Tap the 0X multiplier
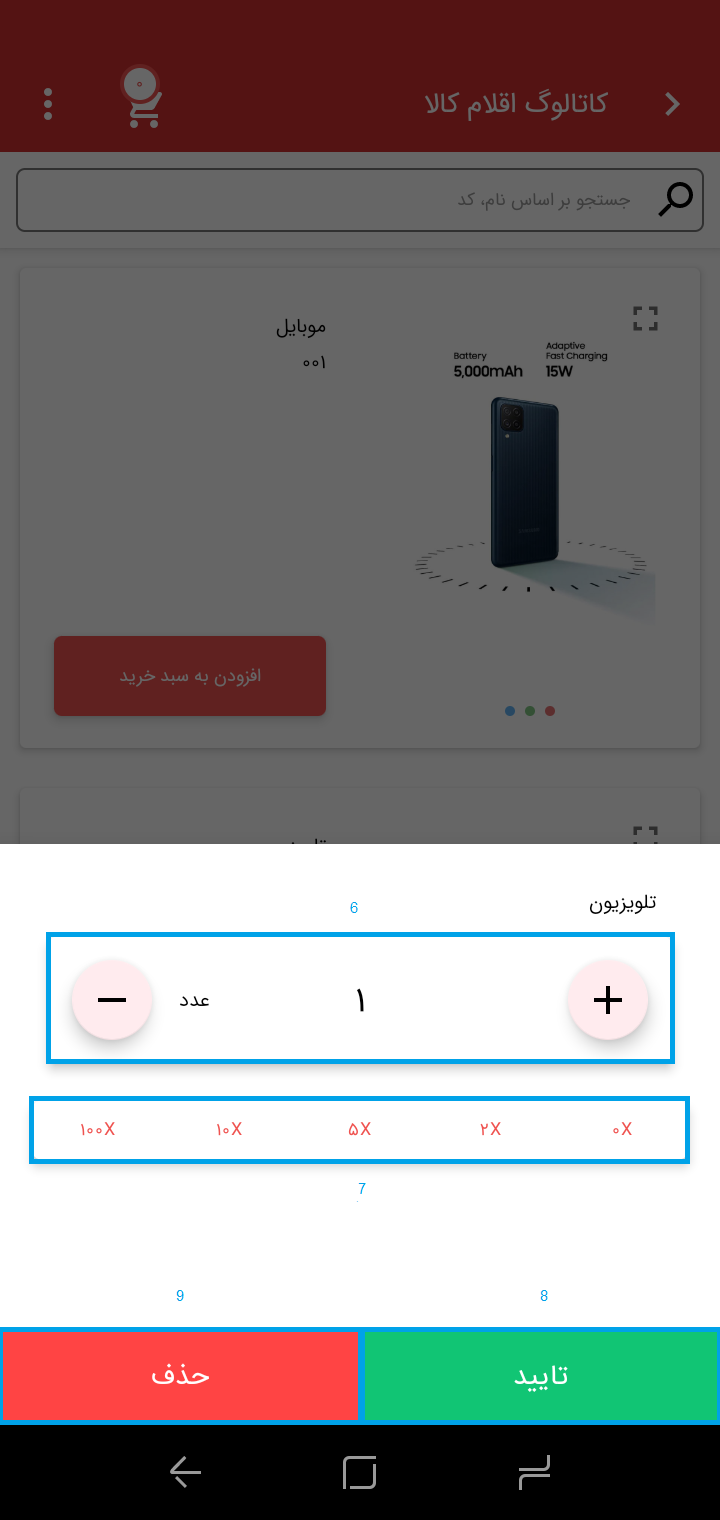The image size is (720, 1520). [x=622, y=1129]
